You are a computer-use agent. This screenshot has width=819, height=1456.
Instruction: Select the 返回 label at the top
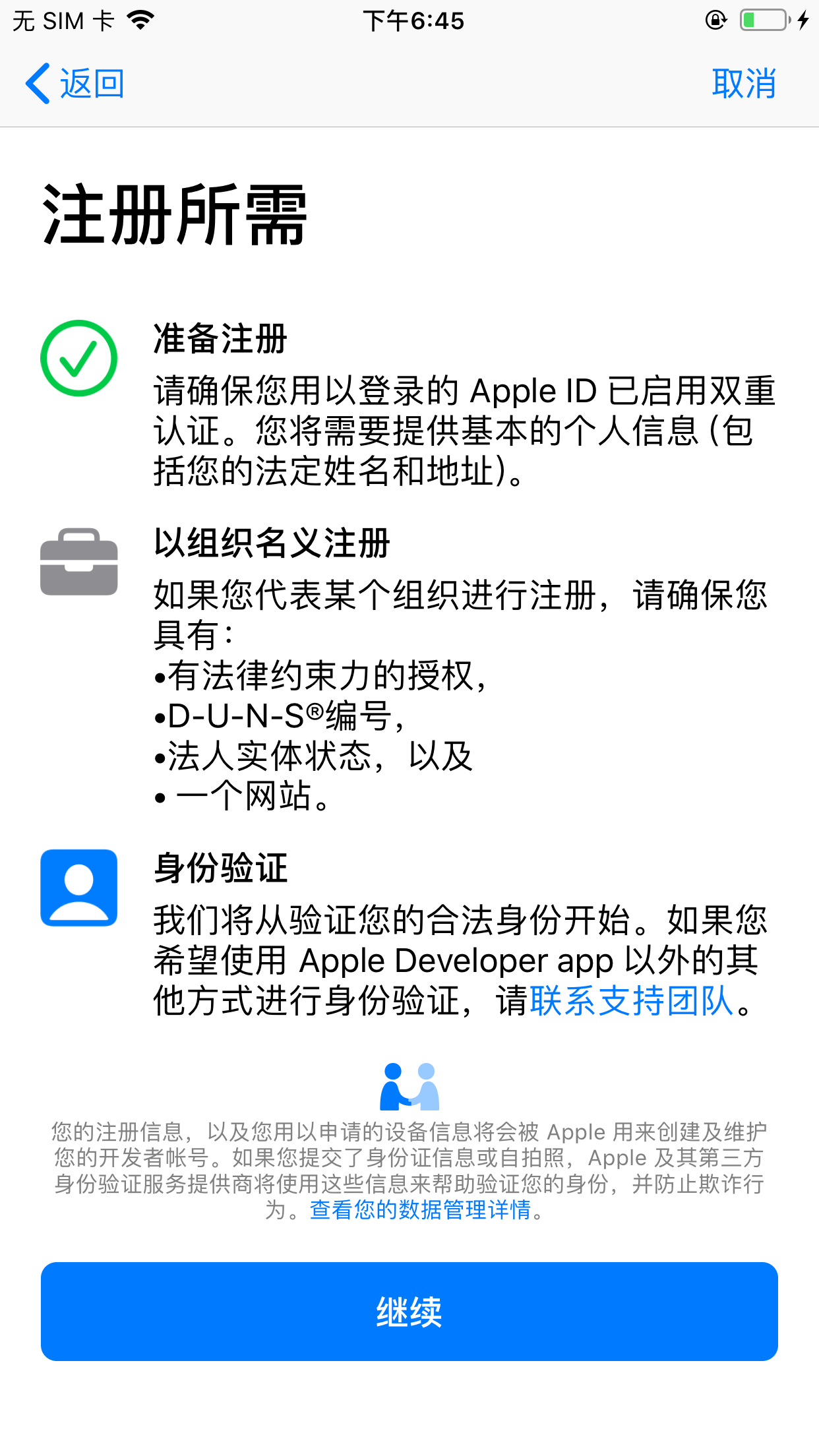coord(92,83)
